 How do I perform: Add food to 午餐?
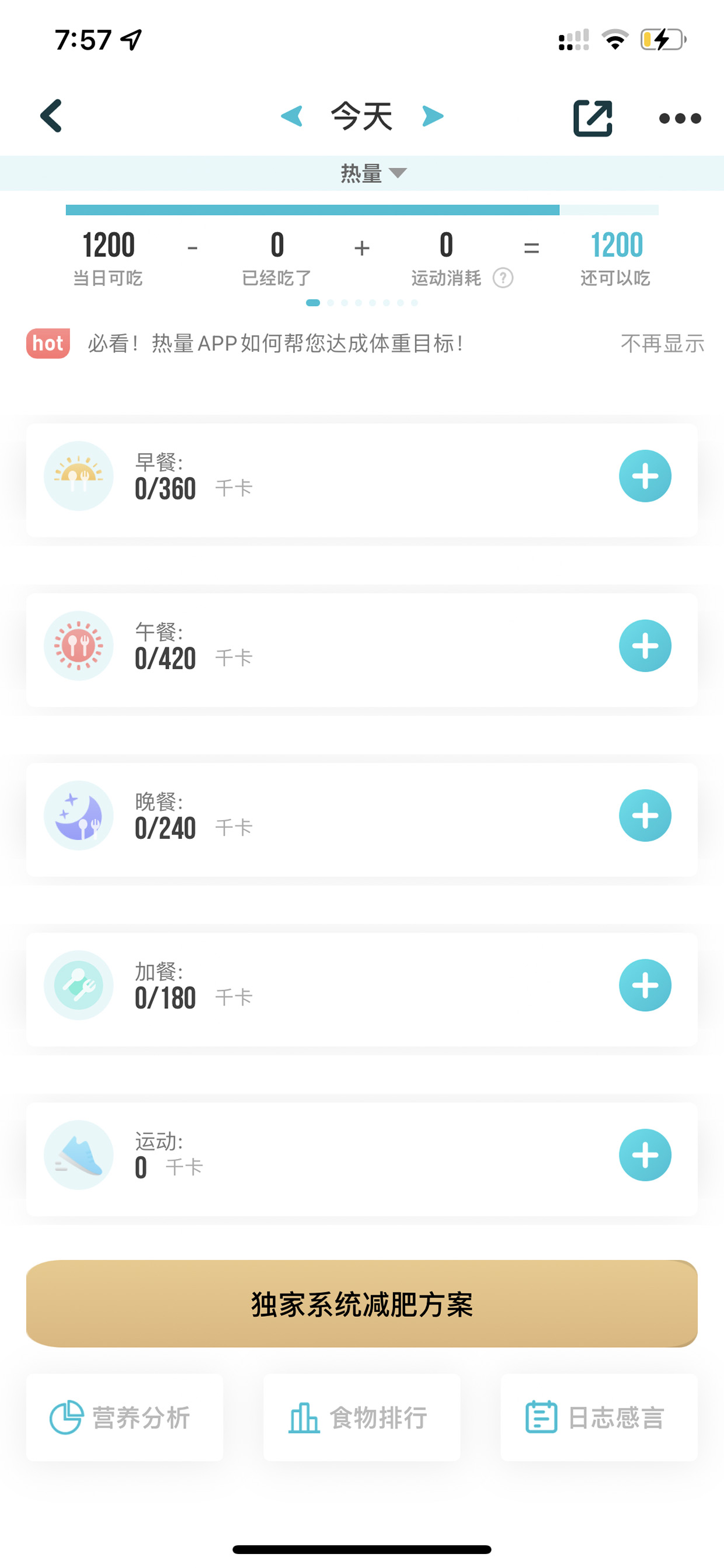tap(645, 646)
